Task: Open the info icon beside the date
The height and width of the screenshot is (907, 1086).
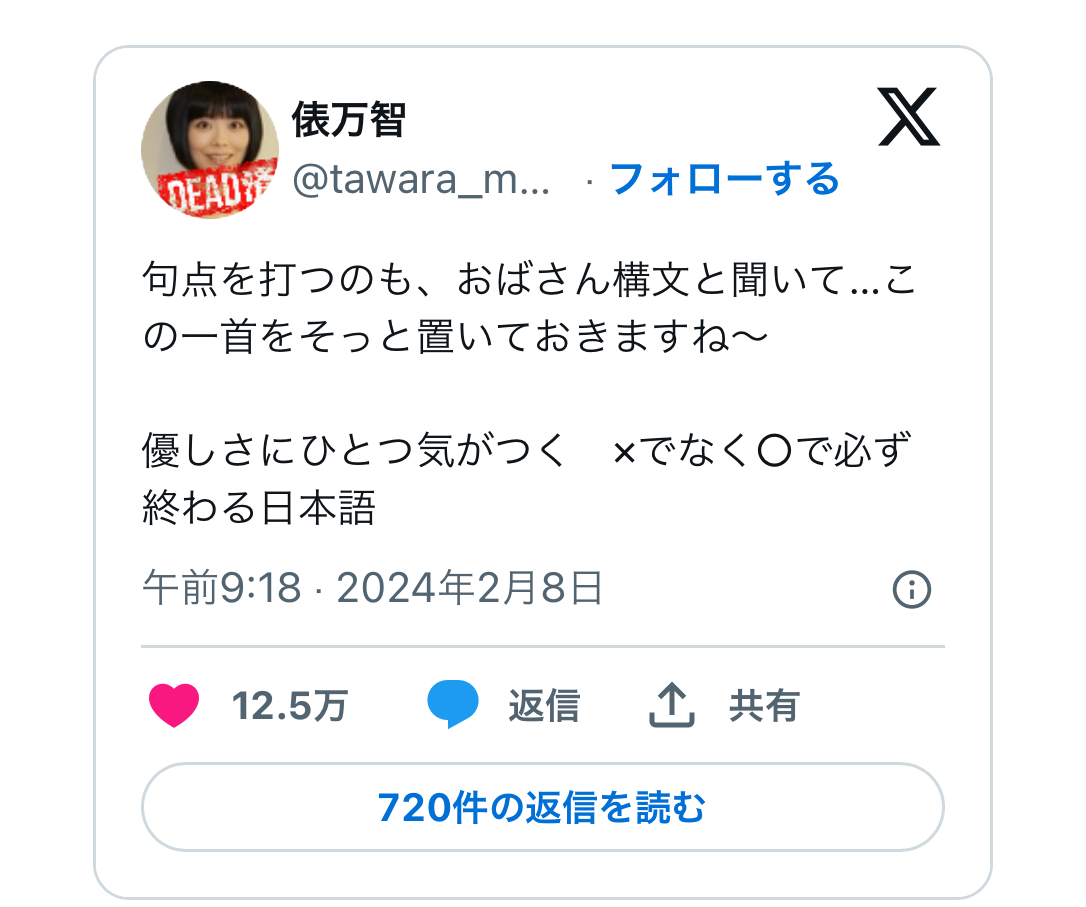Action: click(911, 590)
